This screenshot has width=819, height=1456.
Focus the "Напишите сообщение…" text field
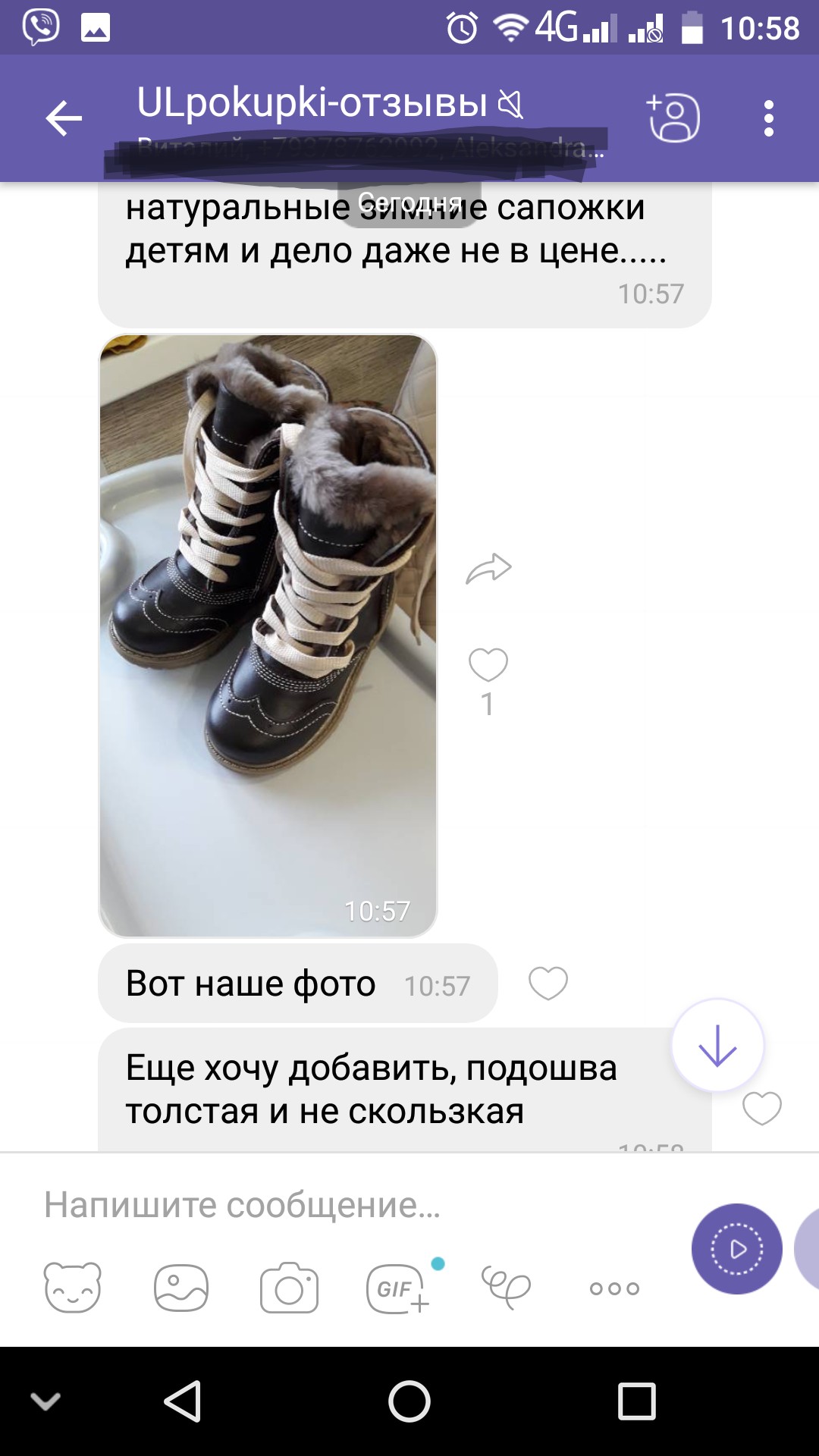[x=341, y=1204]
